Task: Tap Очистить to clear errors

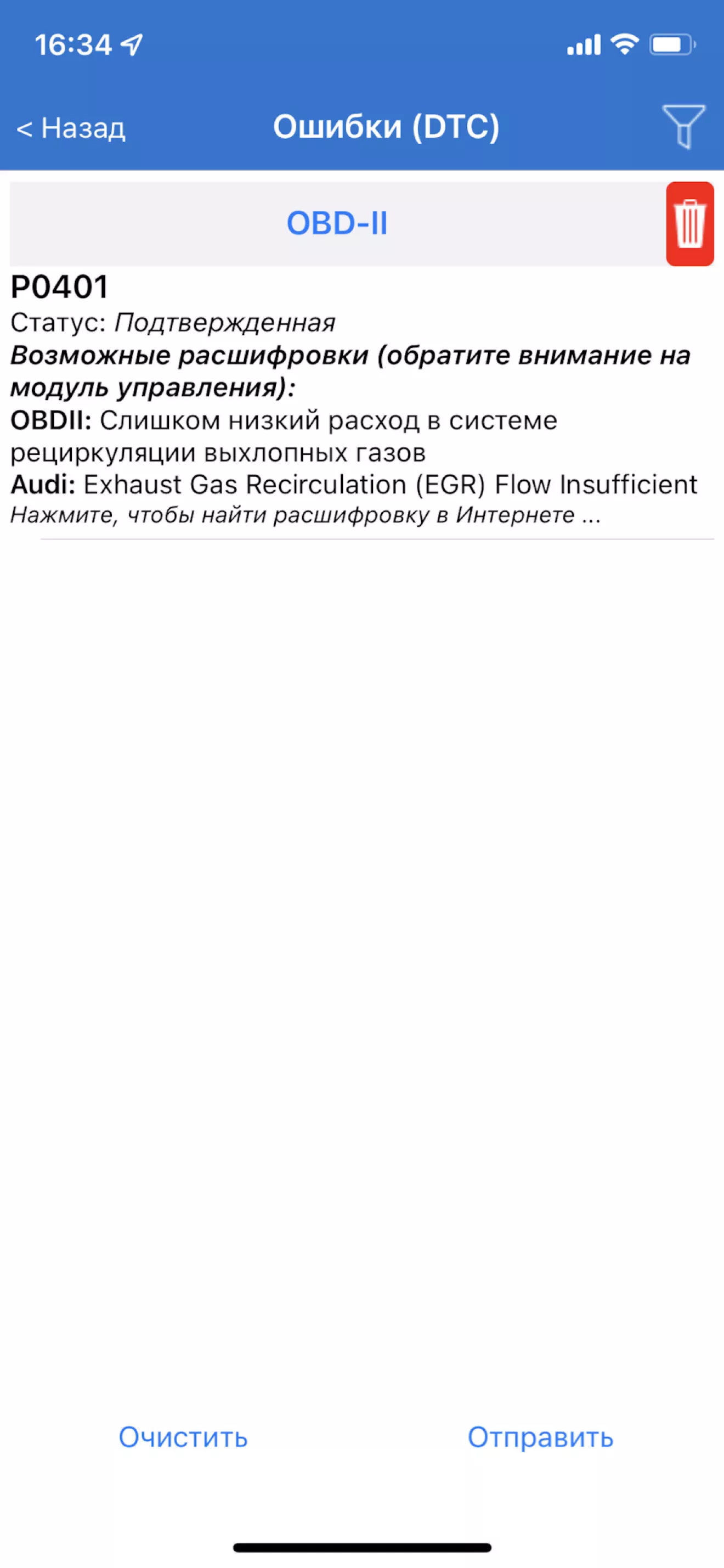Action: 183,1438
